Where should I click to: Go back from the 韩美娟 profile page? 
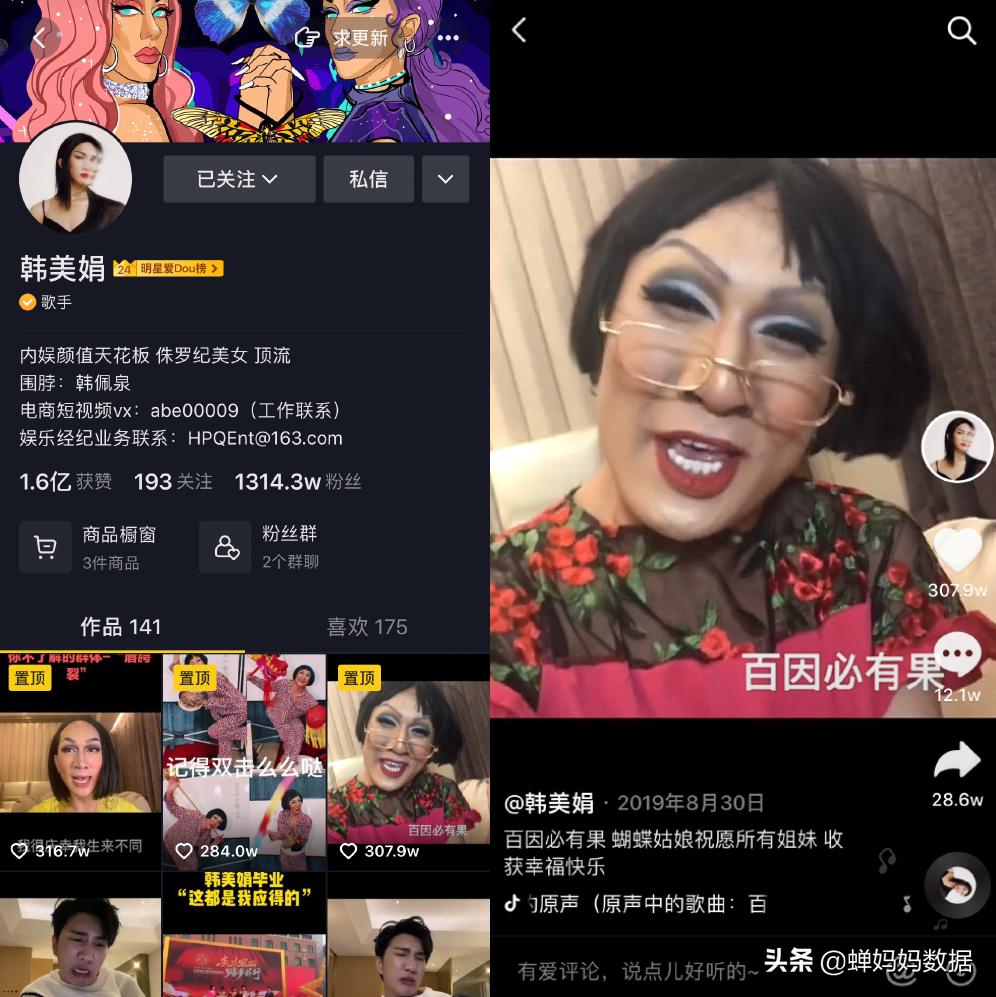pyautogui.click(x=39, y=38)
